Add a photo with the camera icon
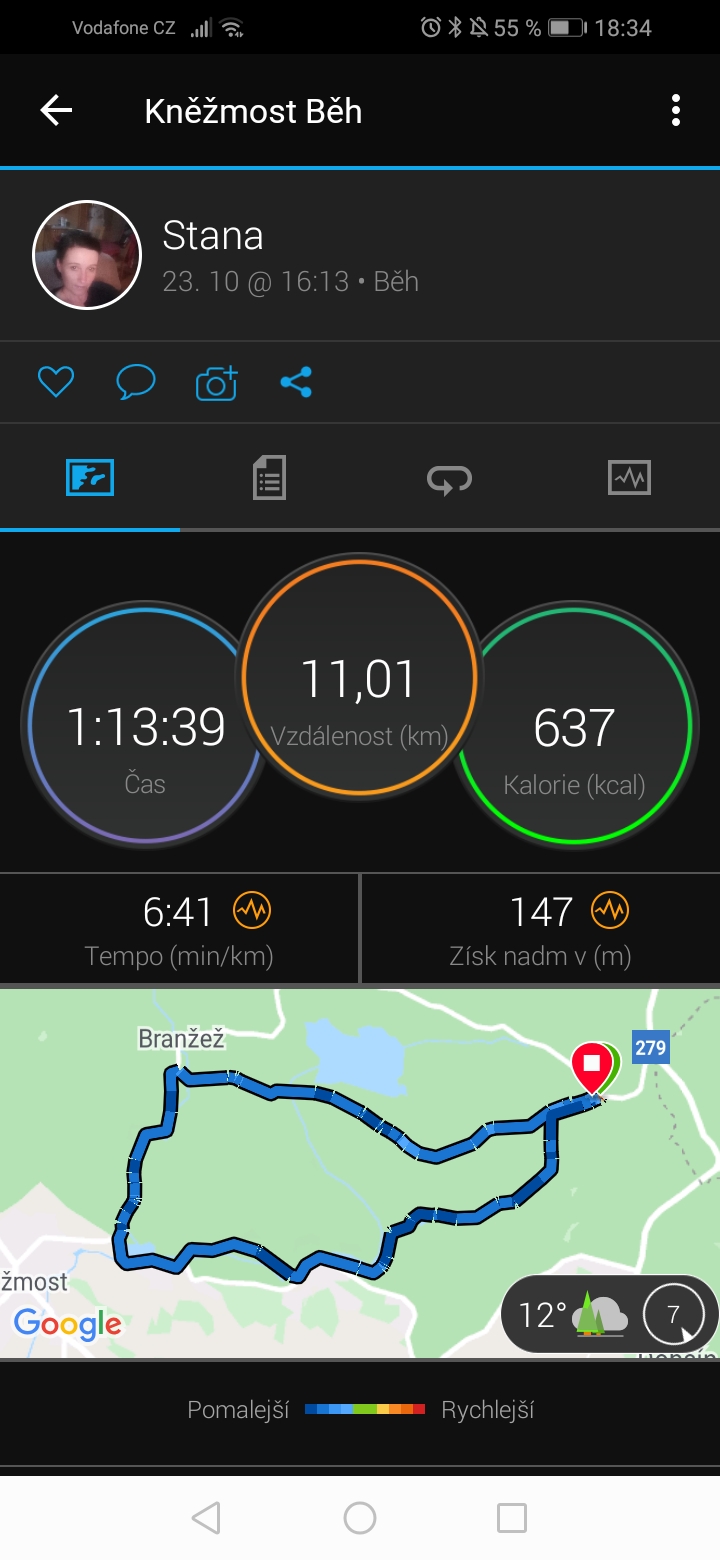720x1560 pixels. pyautogui.click(x=216, y=382)
